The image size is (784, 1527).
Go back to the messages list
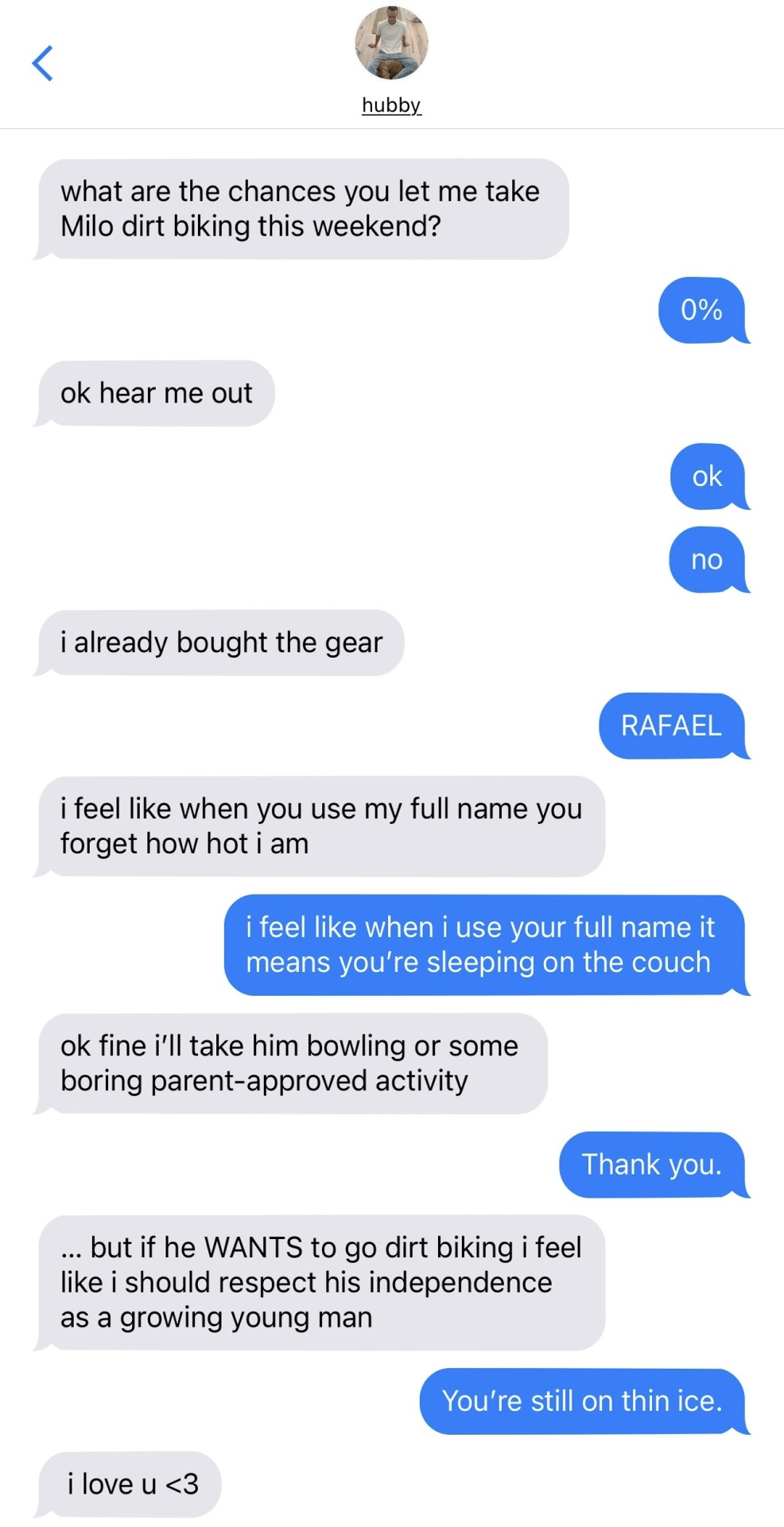click(x=42, y=64)
